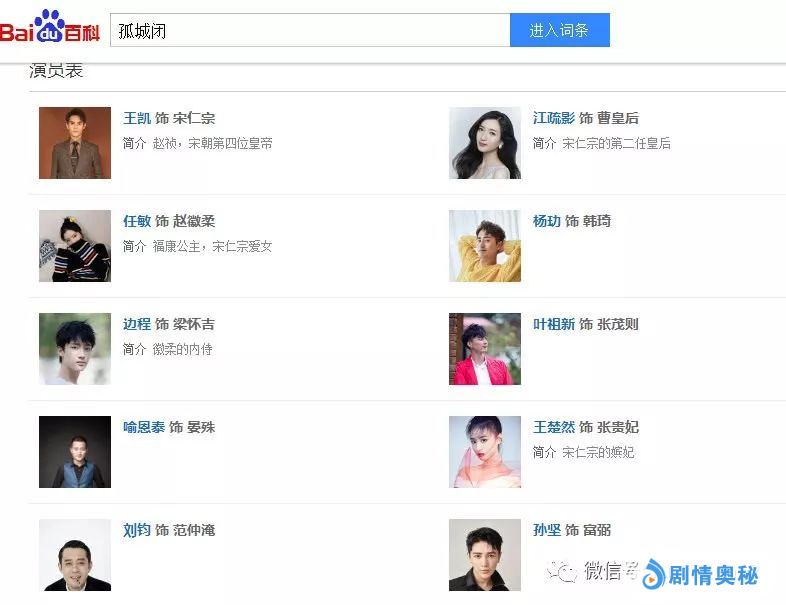Open actor link 刘钧
The width and height of the screenshot is (786, 605).
(x=137, y=530)
